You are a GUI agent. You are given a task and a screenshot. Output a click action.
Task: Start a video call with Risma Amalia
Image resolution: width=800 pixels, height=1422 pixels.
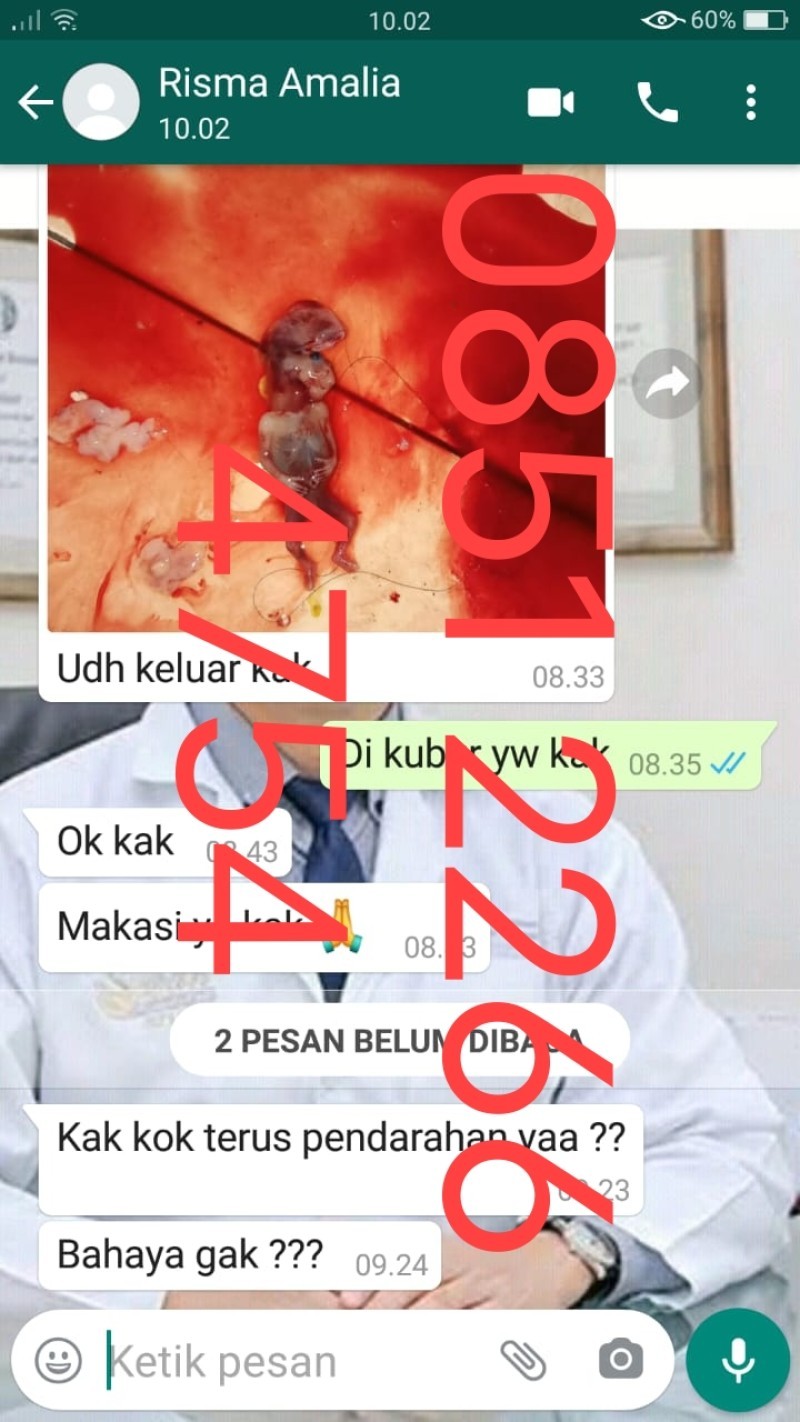(551, 102)
